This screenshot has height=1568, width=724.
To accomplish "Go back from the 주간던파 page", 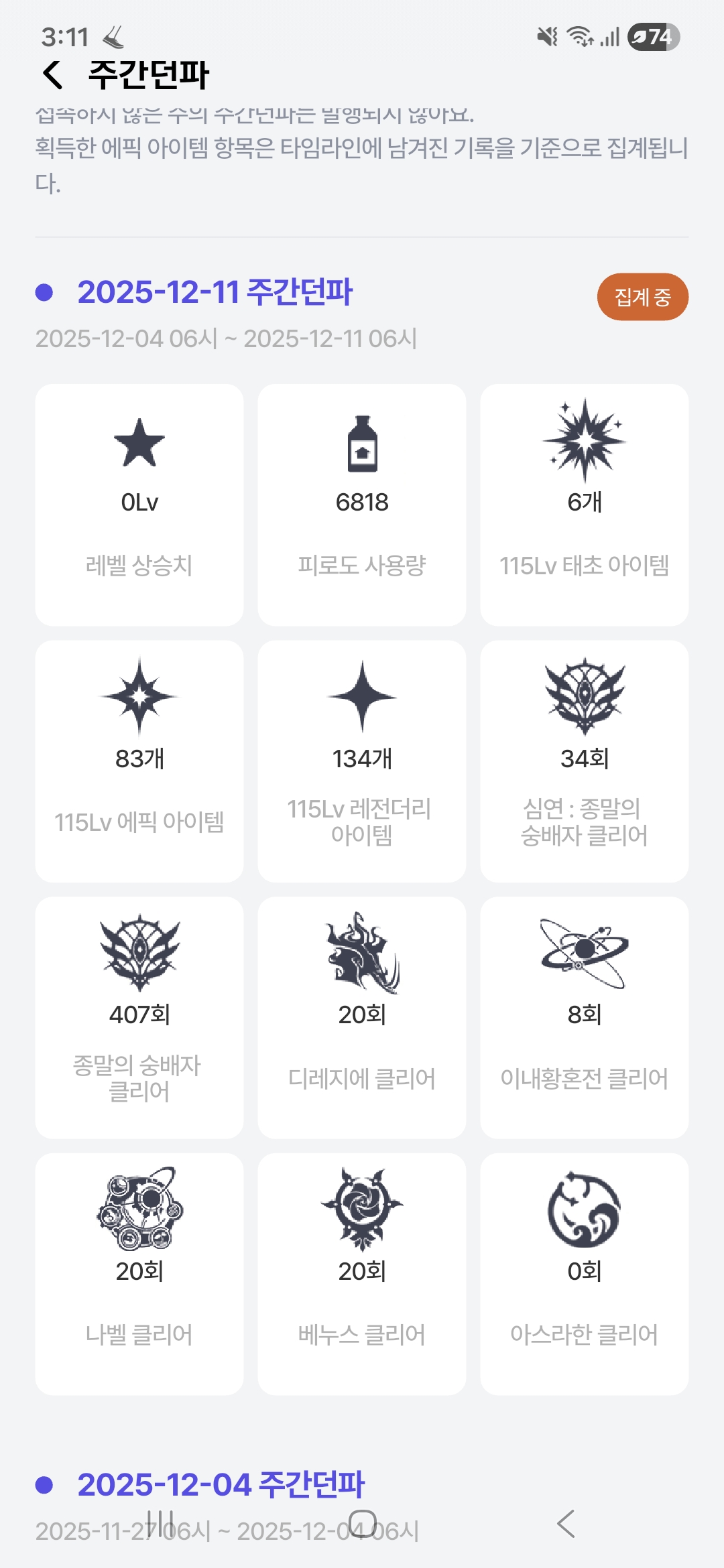I will click(53, 74).
